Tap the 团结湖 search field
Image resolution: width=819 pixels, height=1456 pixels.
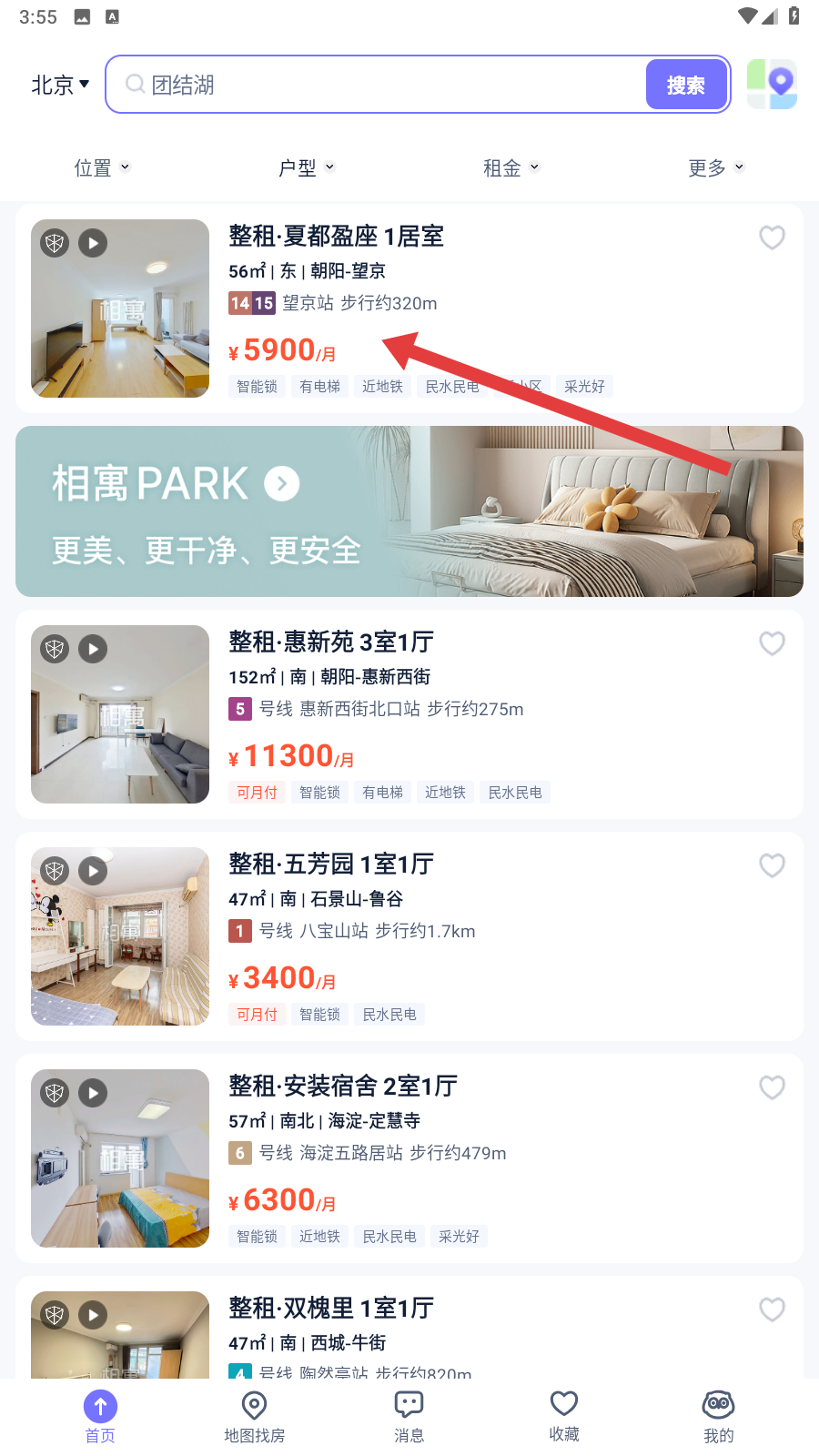pyautogui.click(x=382, y=85)
